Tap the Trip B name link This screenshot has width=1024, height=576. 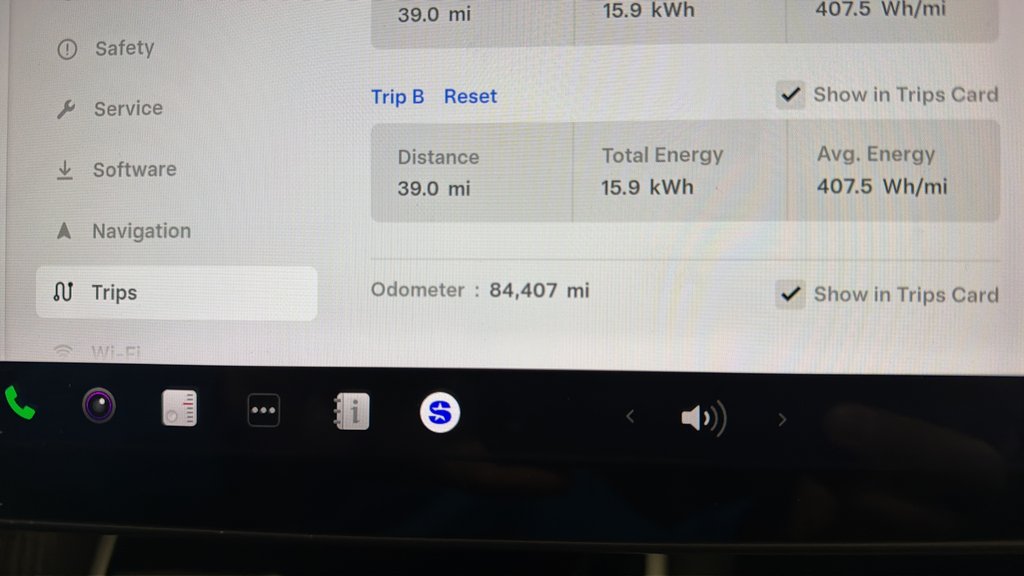pyautogui.click(x=397, y=97)
